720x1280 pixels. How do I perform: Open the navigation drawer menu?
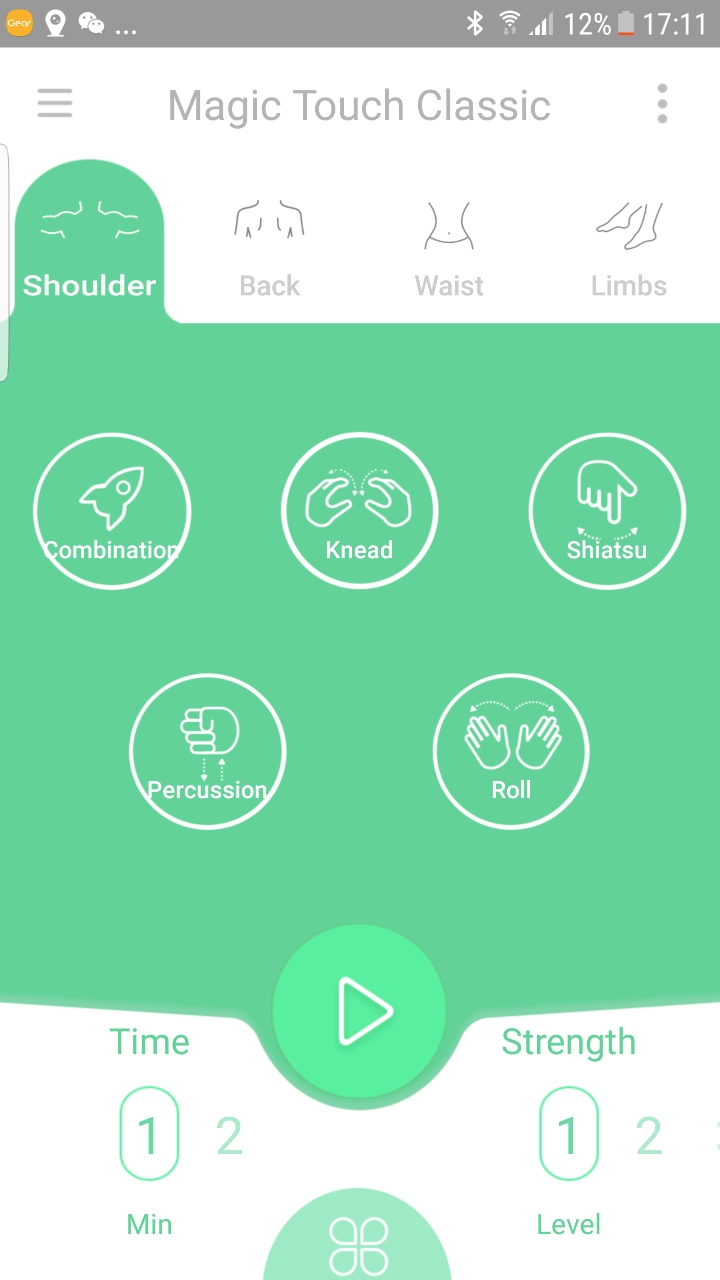[55, 104]
